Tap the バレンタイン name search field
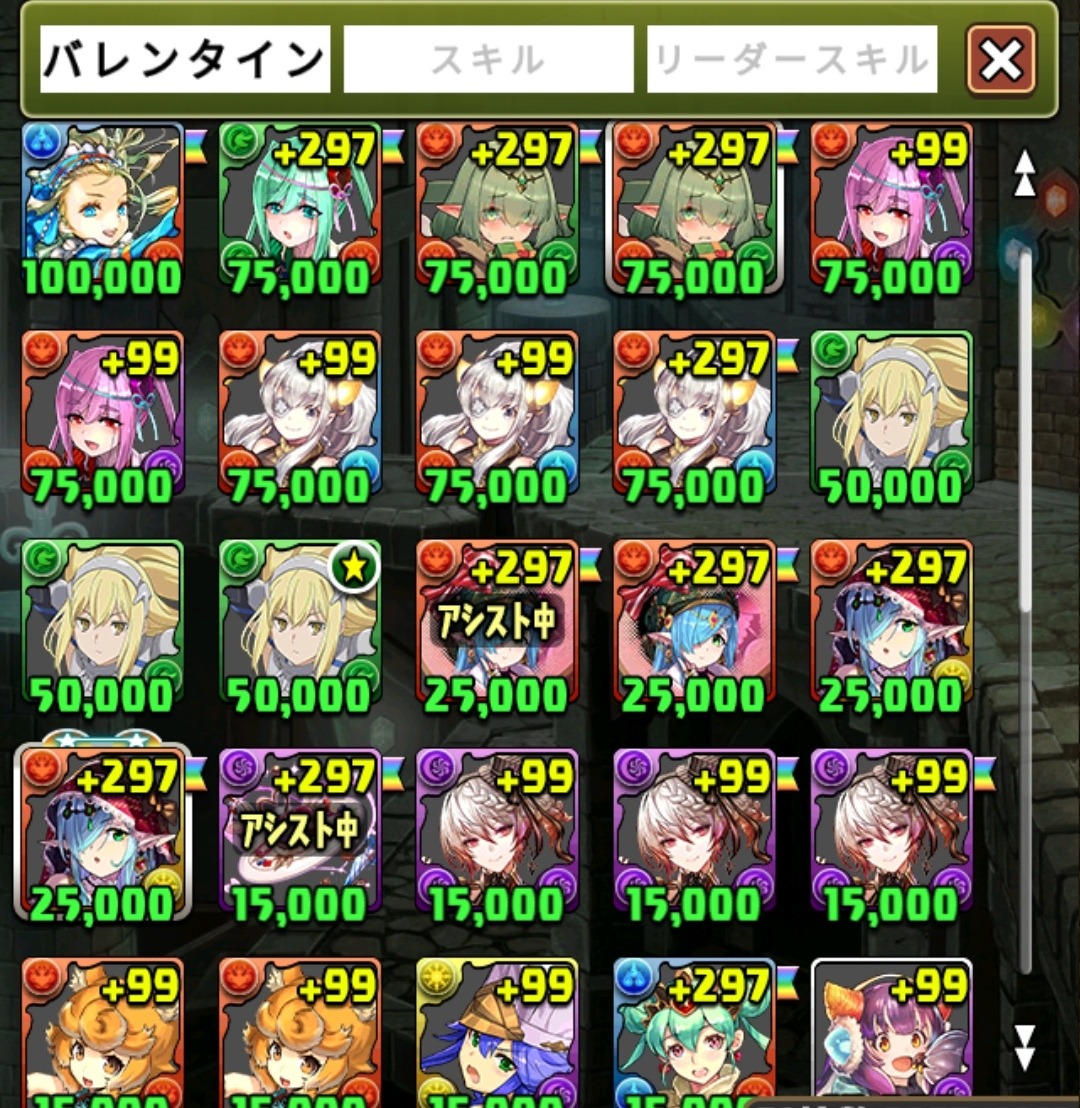The image size is (1080, 1108). coord(185,60)
